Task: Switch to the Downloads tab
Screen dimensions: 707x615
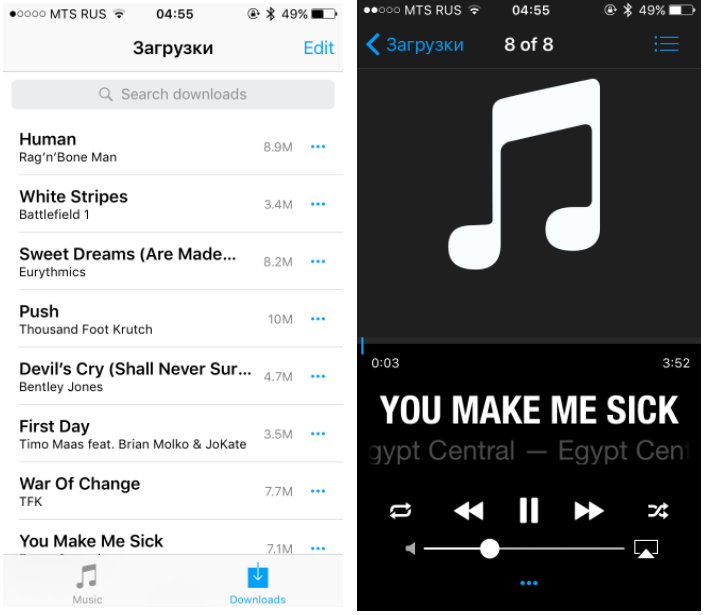Action: [x=258, y=583]
